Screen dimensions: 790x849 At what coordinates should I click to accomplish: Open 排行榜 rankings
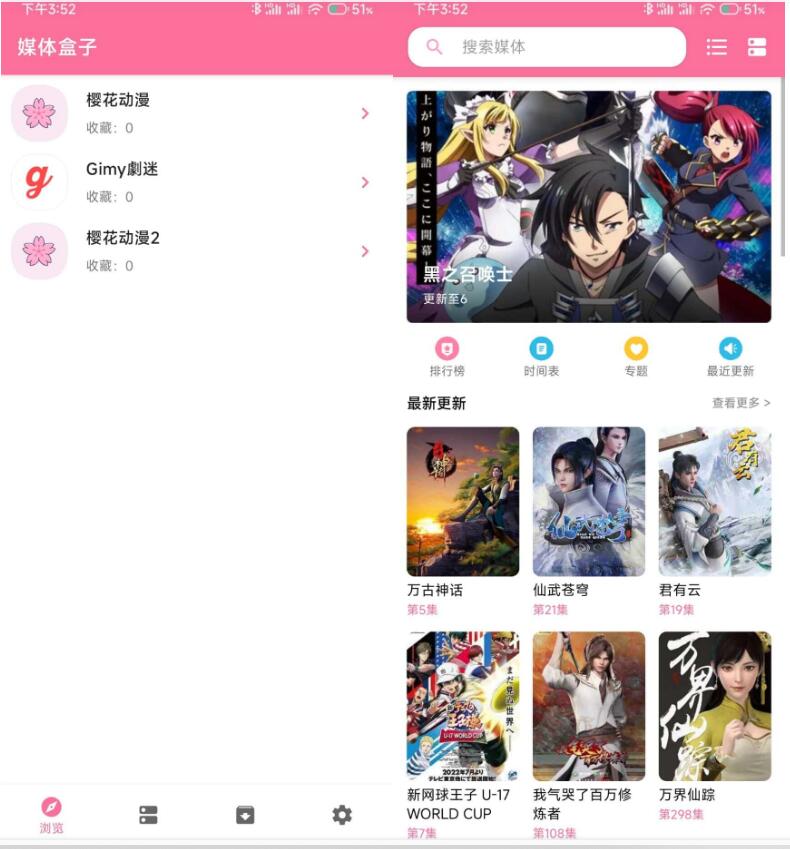point(447,357)
